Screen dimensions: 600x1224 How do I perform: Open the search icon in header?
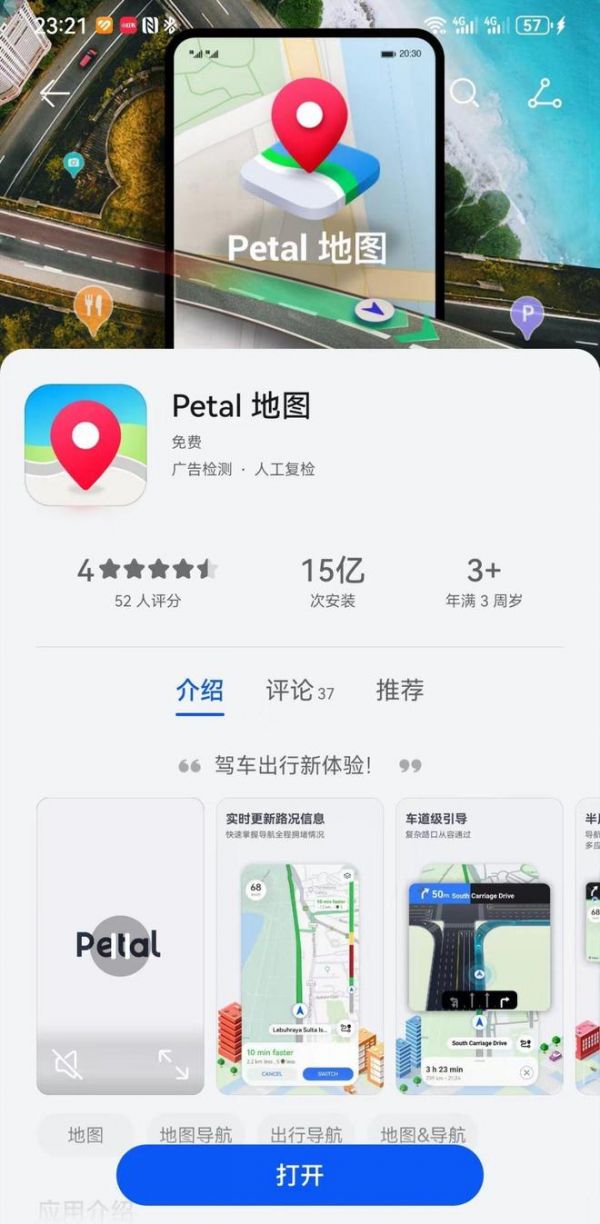point(464,94)
